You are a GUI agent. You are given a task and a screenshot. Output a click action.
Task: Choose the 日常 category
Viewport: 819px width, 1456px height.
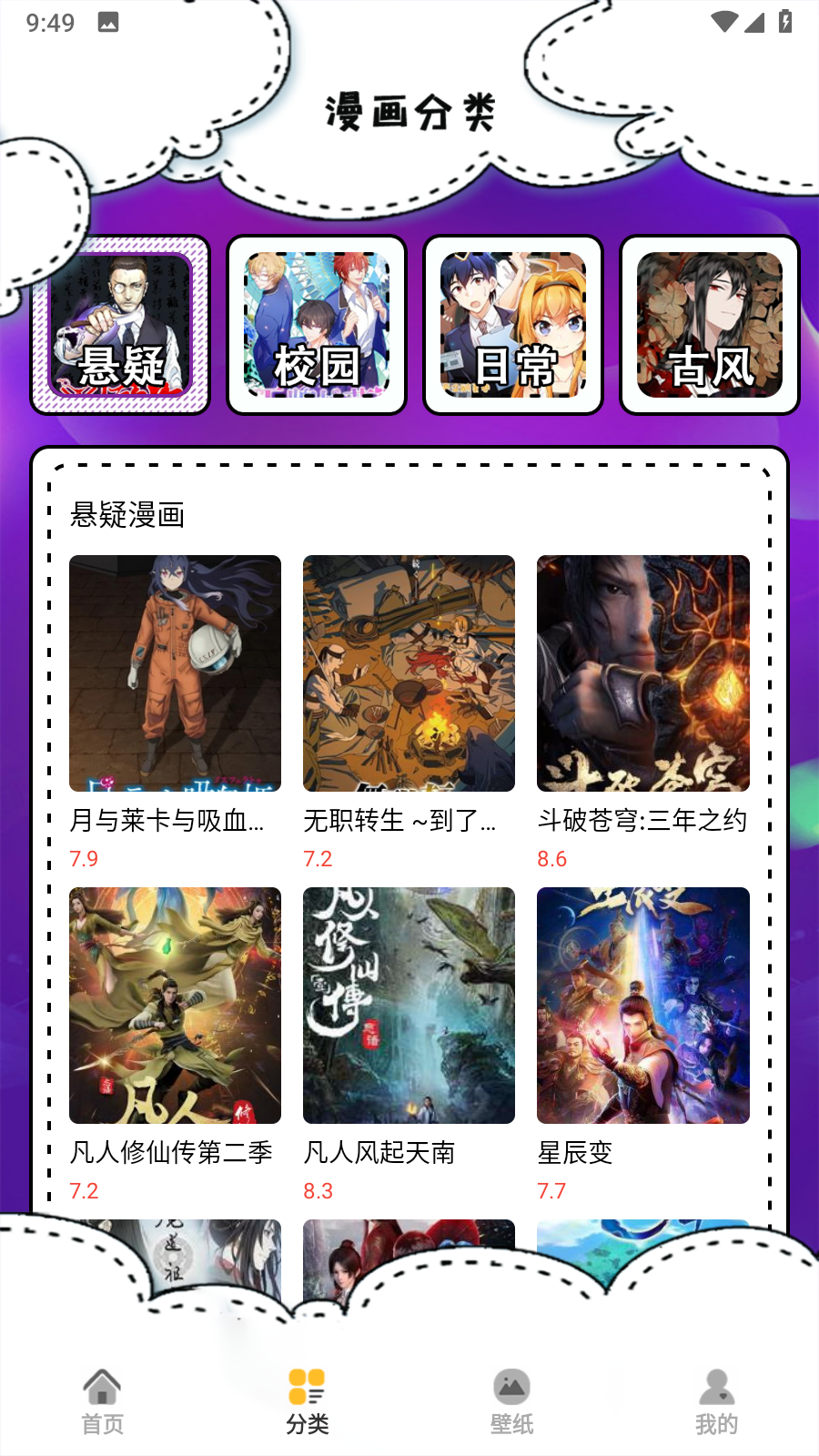(513, 325)
